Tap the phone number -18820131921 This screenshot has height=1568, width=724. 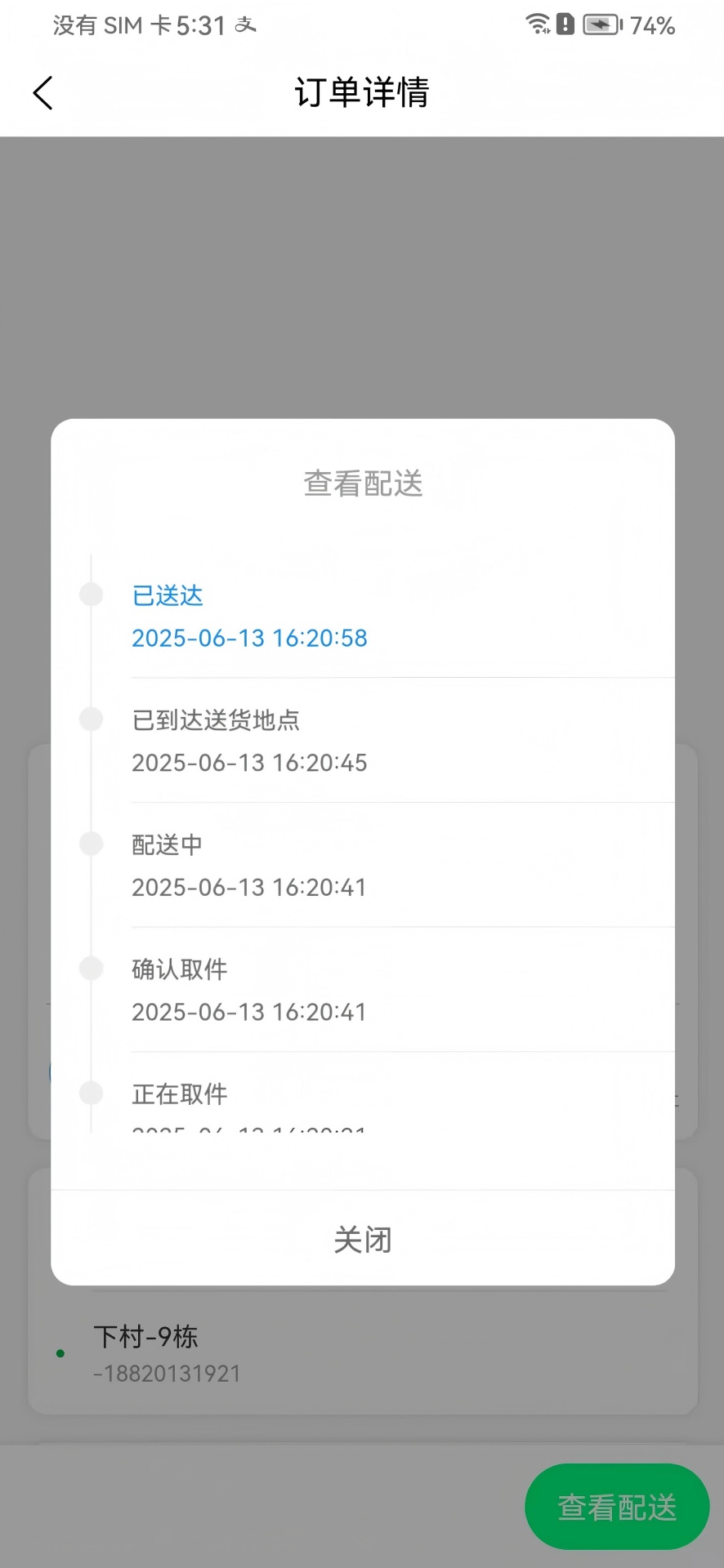point(168,1373)
